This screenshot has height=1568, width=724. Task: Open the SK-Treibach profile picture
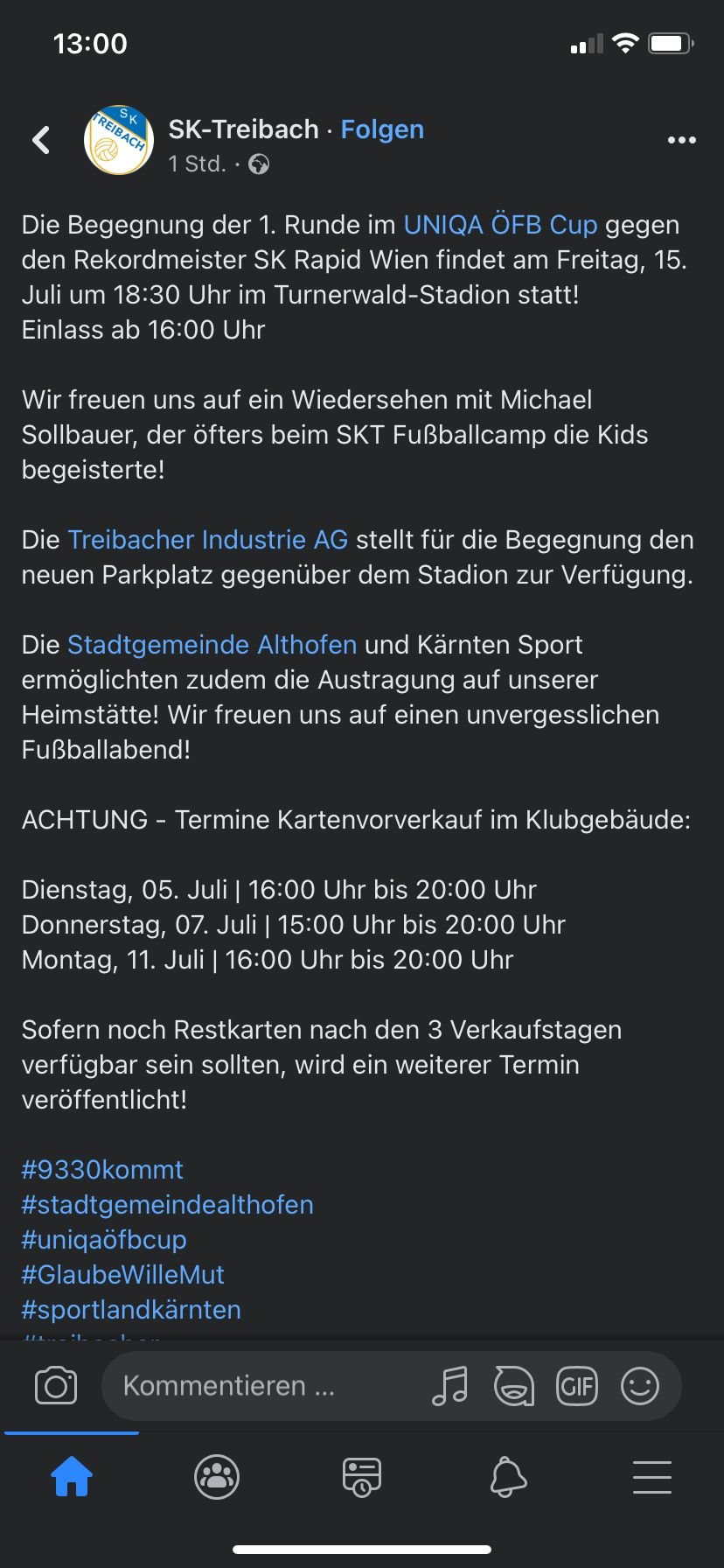tap(118, 140)
